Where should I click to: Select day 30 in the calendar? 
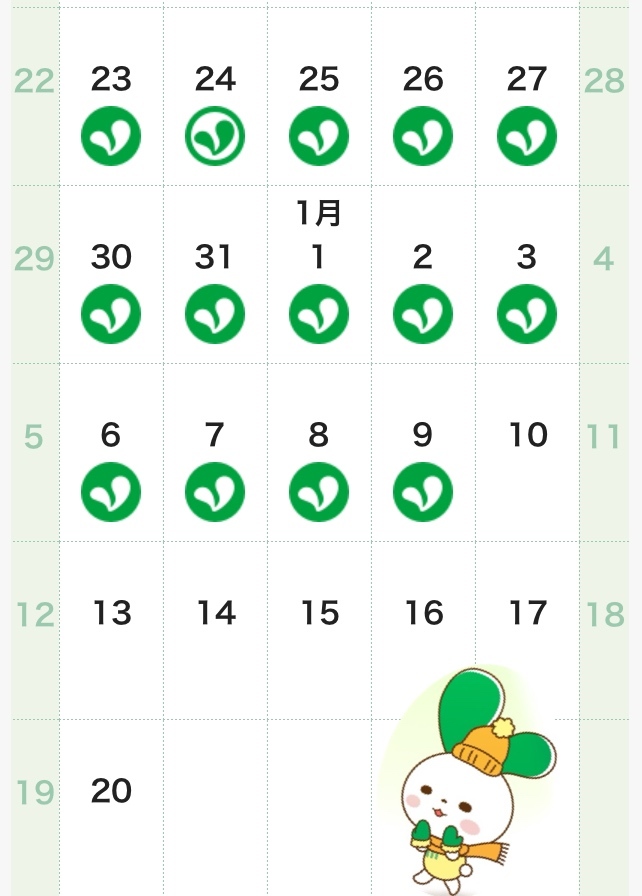tap(111, 257)
